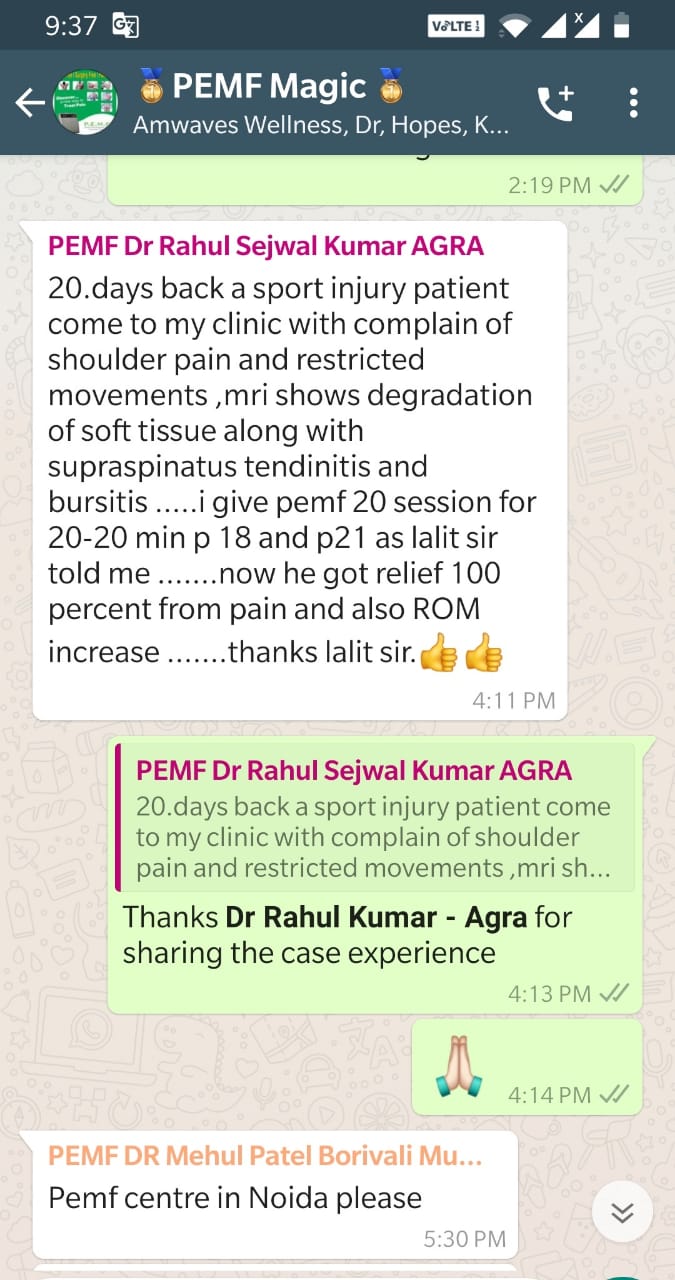Go back to the chats list

[x=28, y=103]
